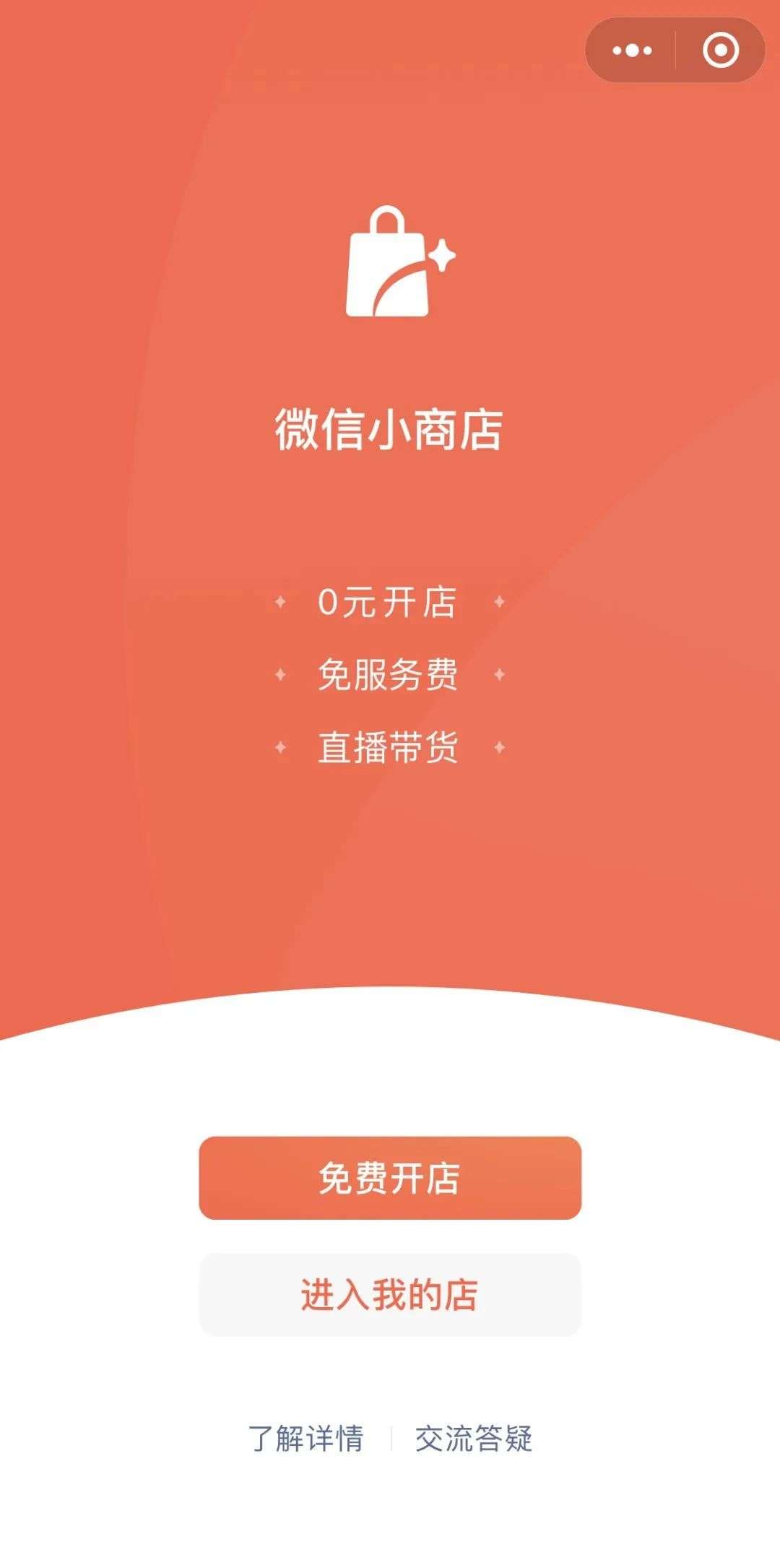Open the 交流答疑 link
The height and width of the screenshot is (1568, 780).
[x=474, y=1438]
